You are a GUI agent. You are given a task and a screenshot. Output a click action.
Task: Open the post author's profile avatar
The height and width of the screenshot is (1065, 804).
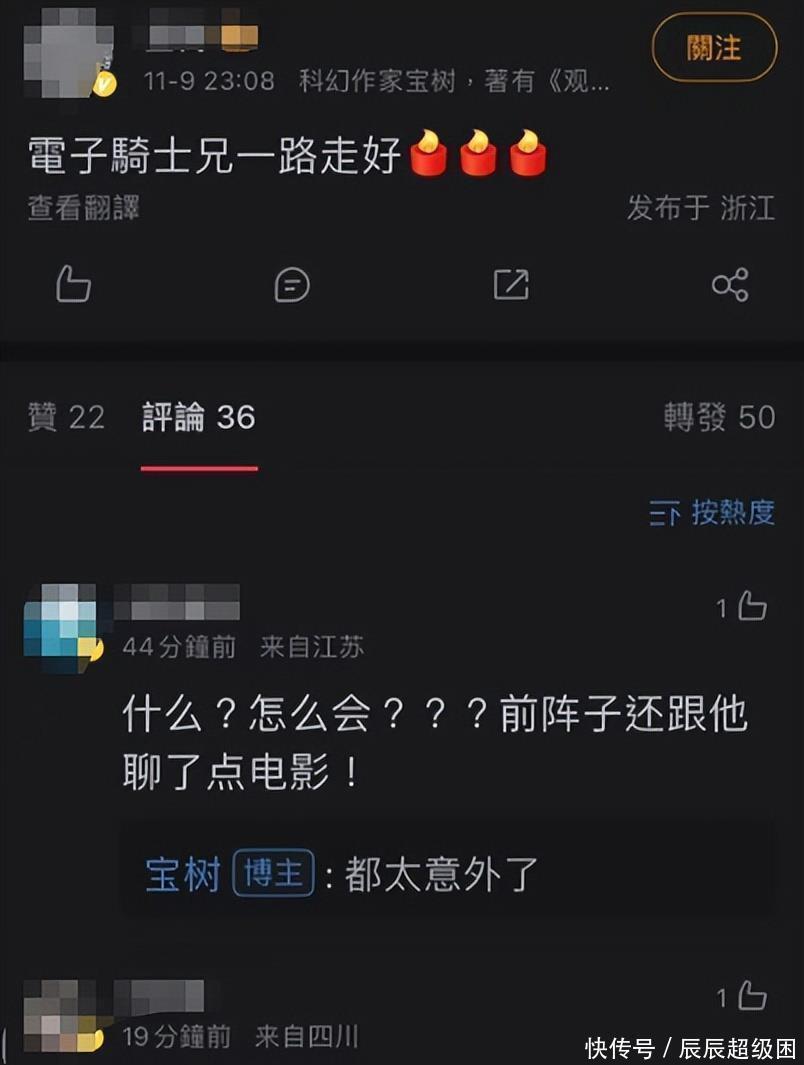pyautogui.click(x=69, y=53)
